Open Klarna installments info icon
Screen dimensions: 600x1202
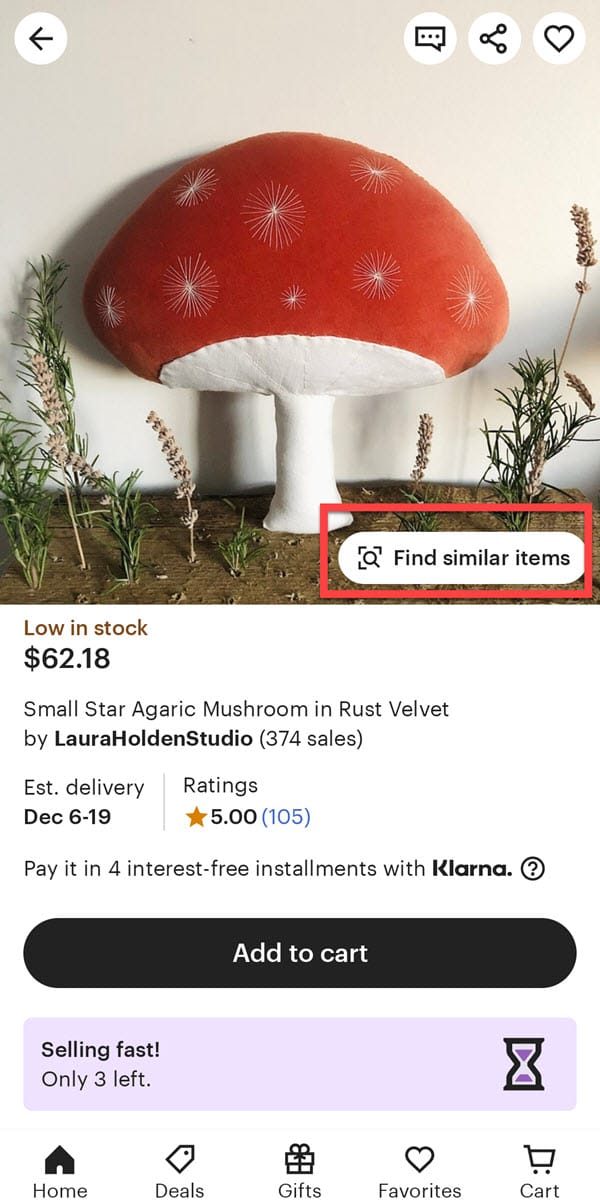[x=533, y=869]
